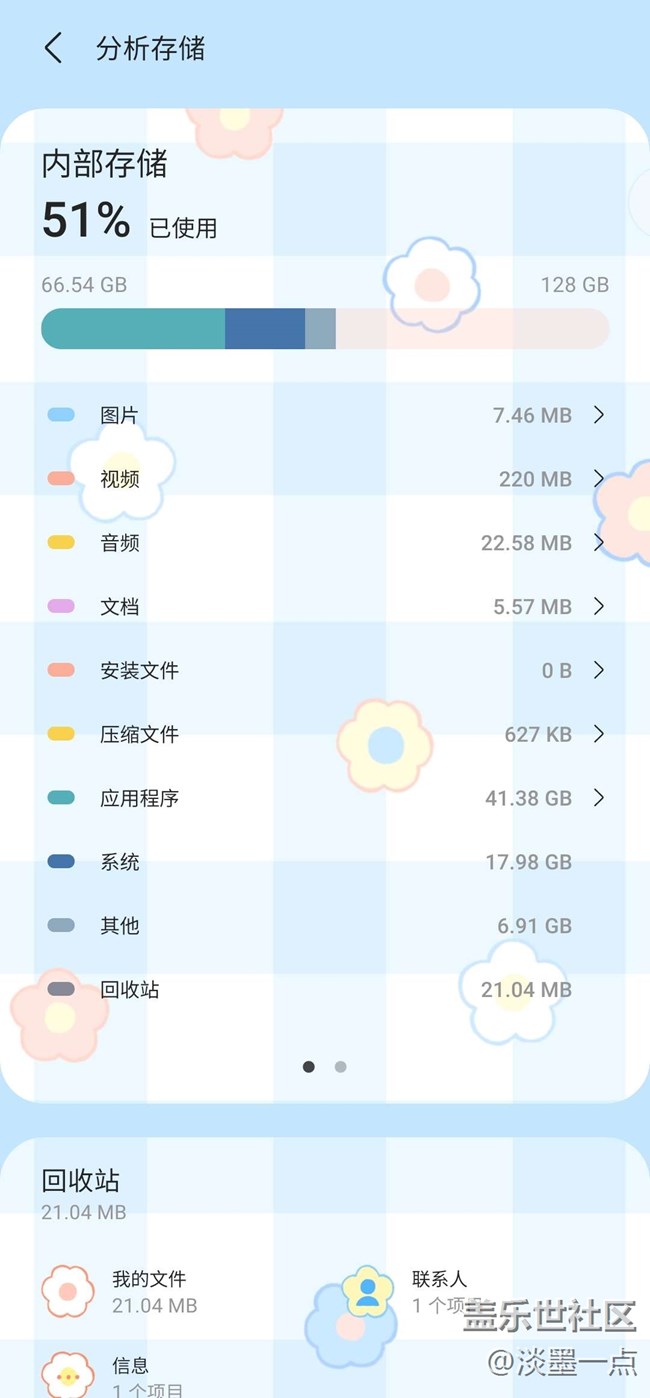Open the 文档 storage category

(x=325, y=607)
